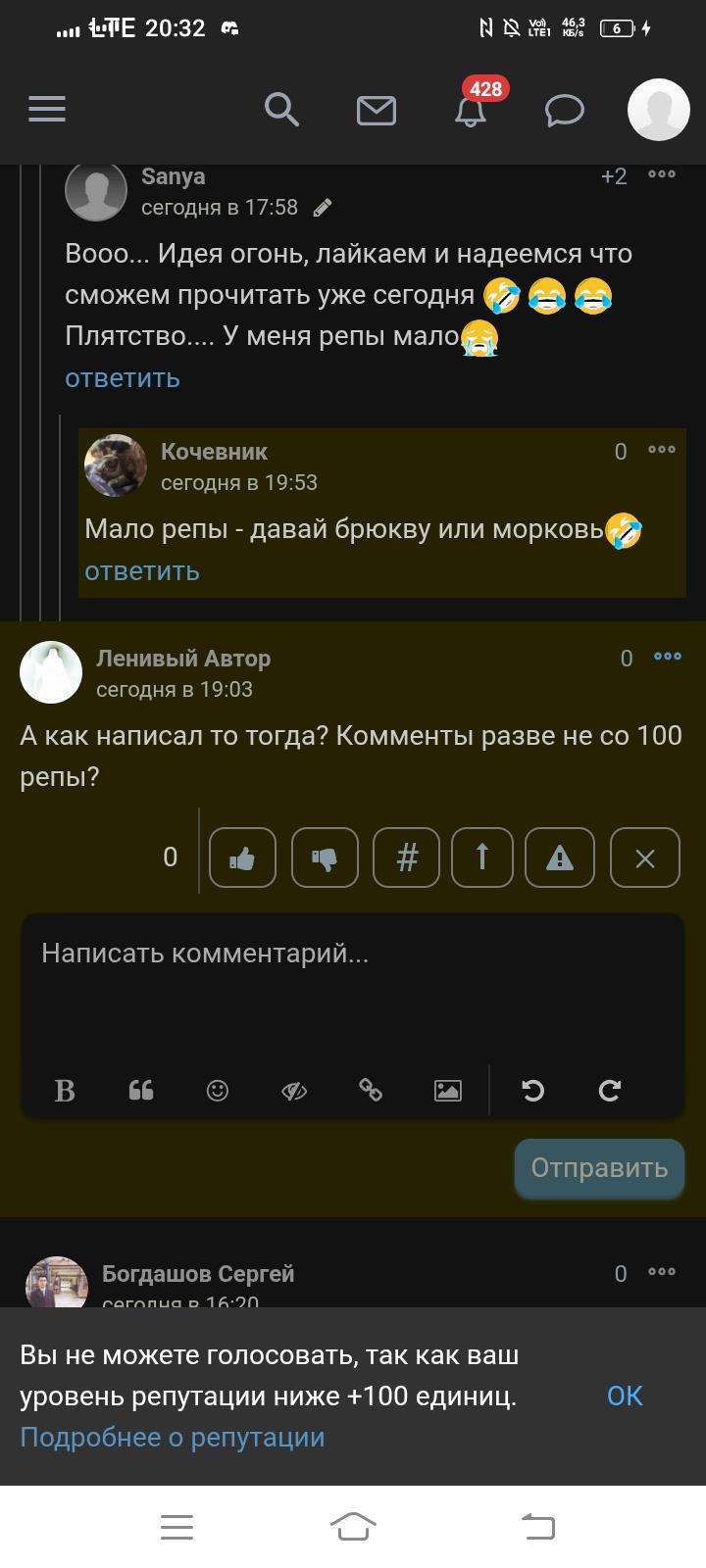This screenshot has height=1568, width=706.
Task: Close the comment action panel
Action: pyautogui.click(x=644, y=858)
